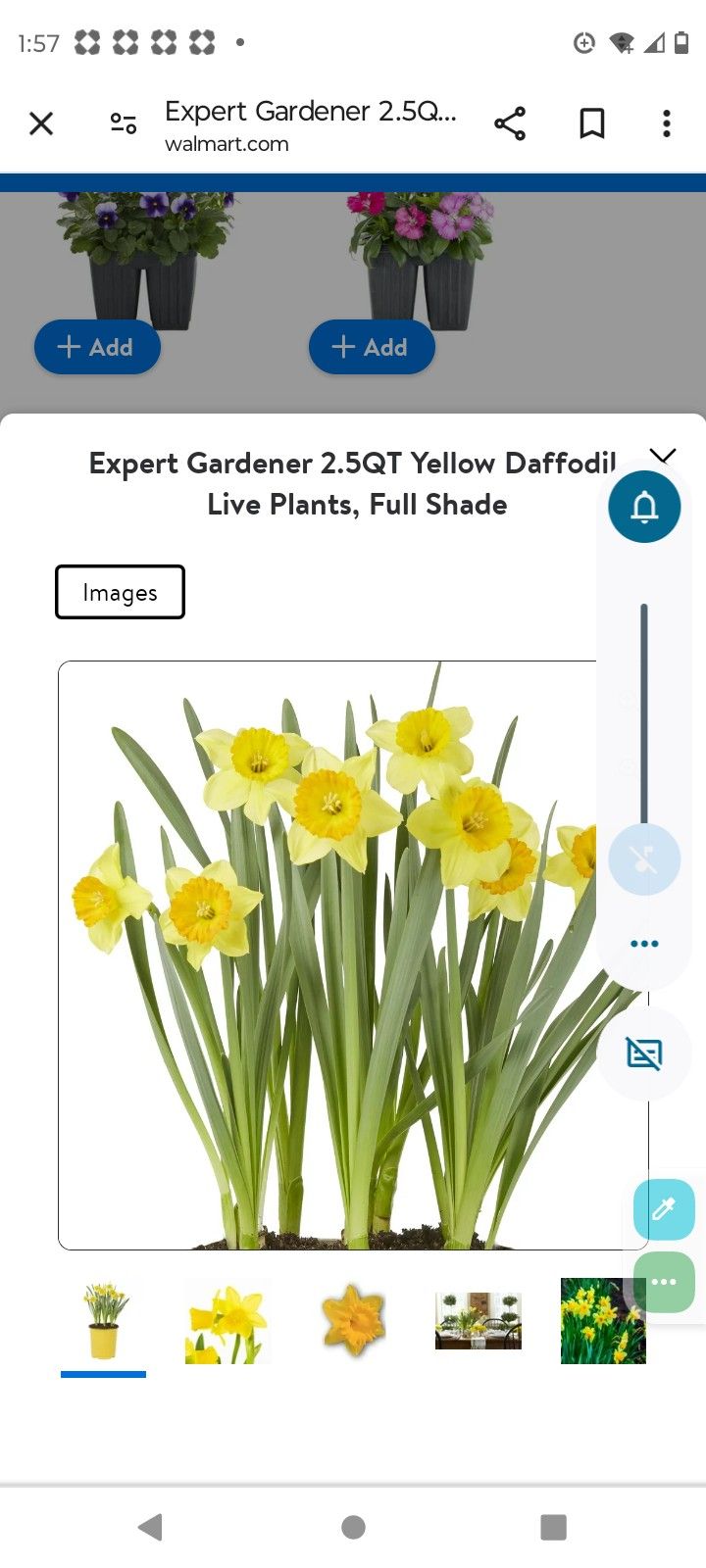This screenshot has width=706, height=1568.
Task: Add the purple pansy plant to cart
Action: tap(97, 347)
